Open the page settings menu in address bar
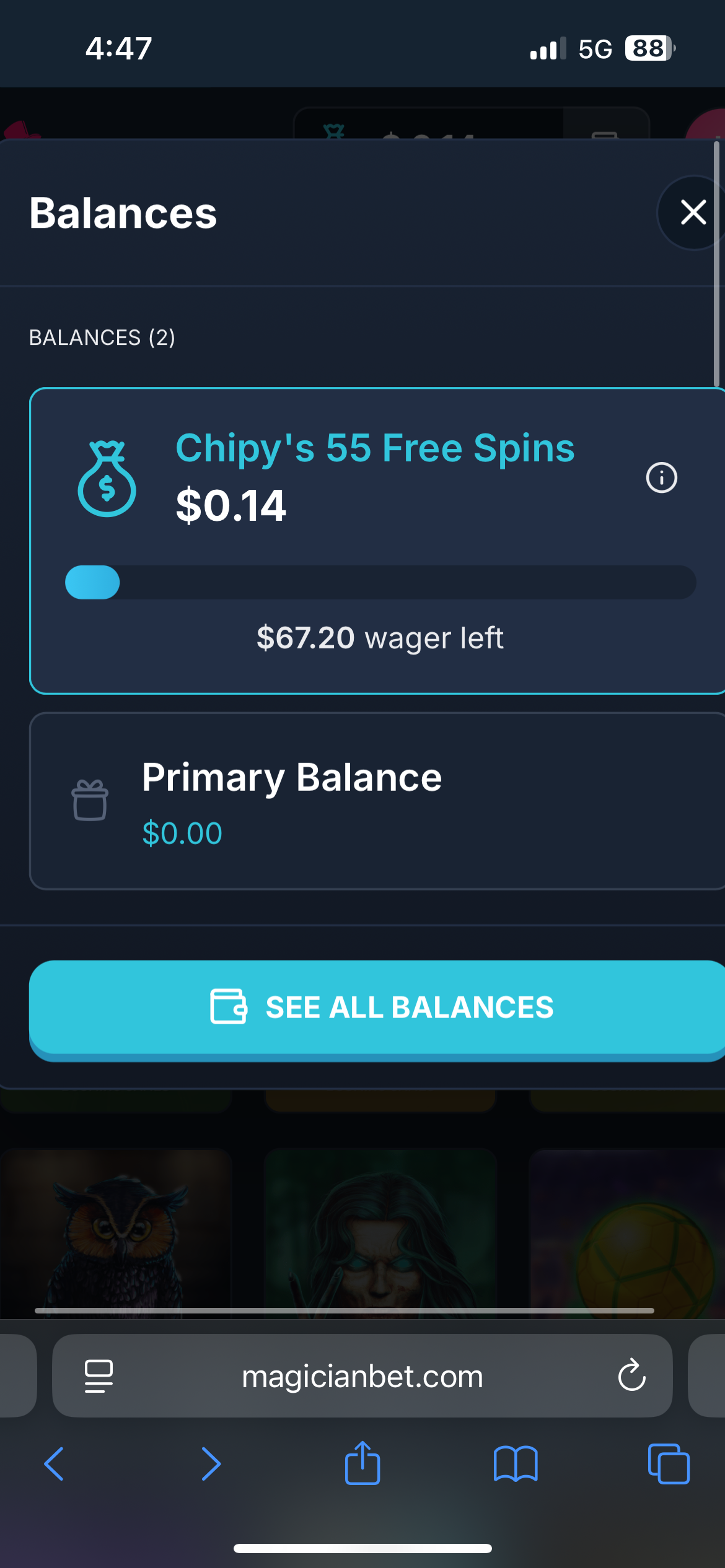Image resolution: width=725 pixels, height=1568 pixels. 99,1376
